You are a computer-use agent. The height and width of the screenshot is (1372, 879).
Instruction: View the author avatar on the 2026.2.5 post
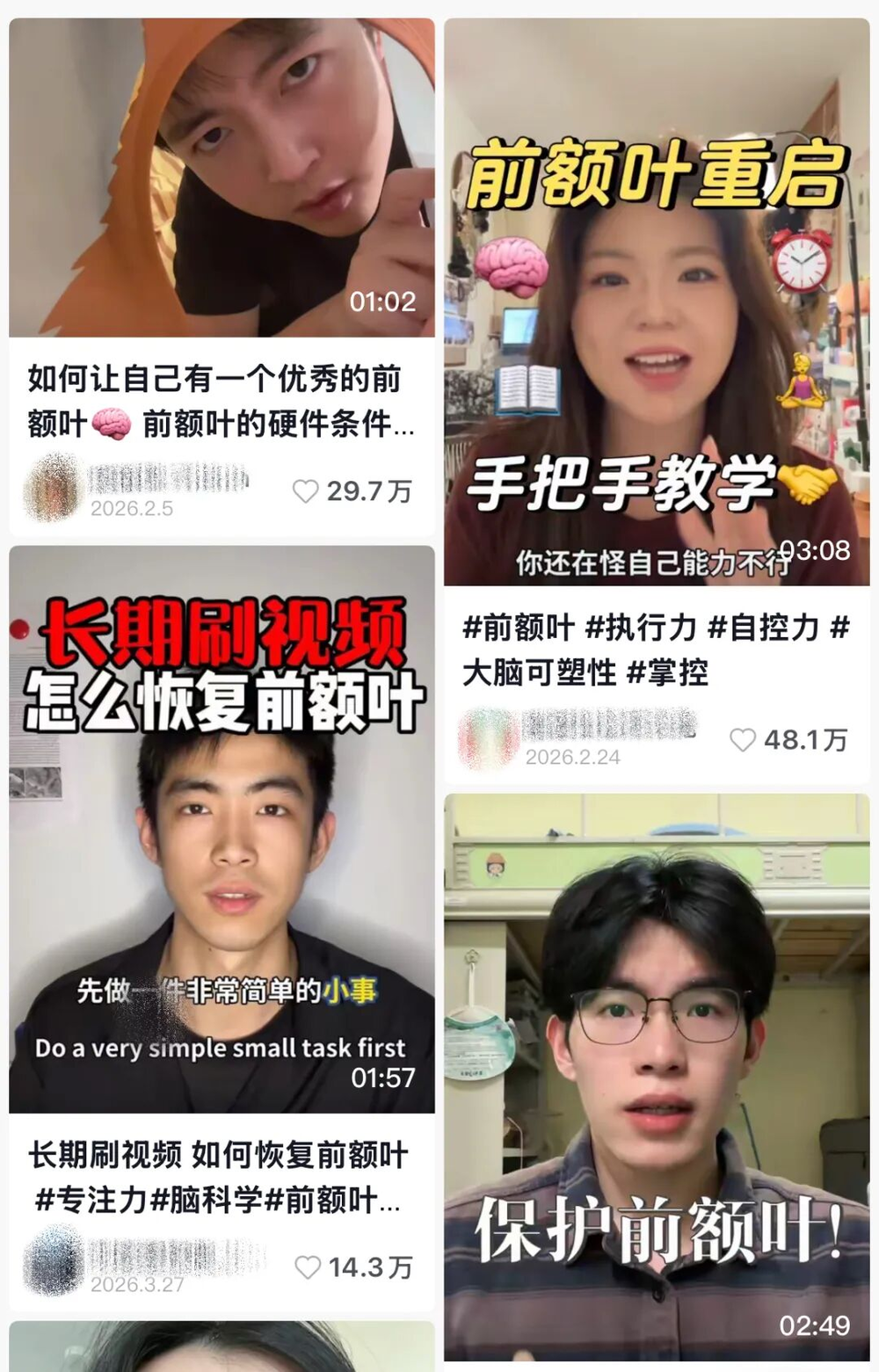(x=54, y=487)
